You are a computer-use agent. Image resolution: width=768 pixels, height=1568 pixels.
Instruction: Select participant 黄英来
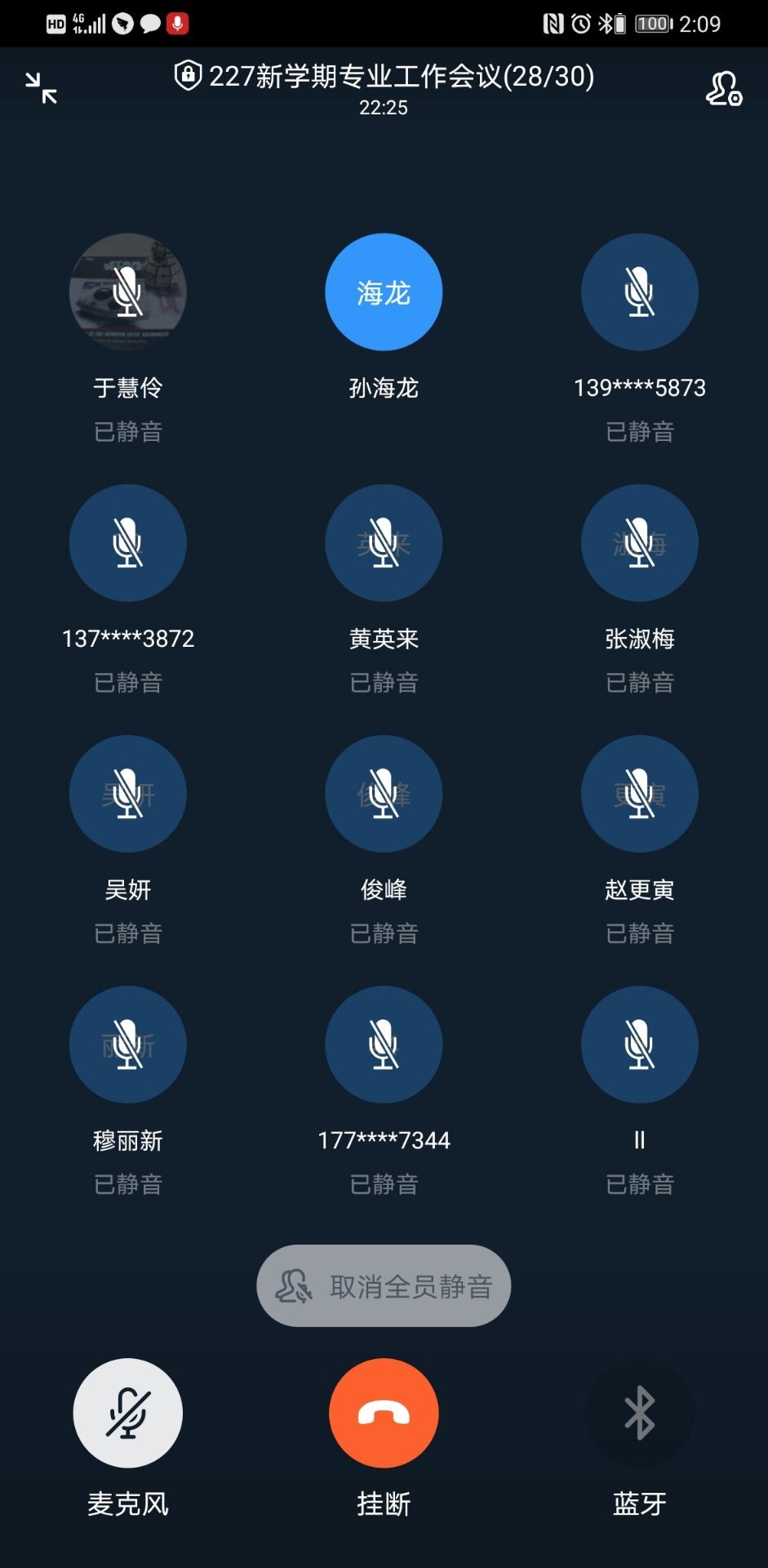click(x=384, y=543)
